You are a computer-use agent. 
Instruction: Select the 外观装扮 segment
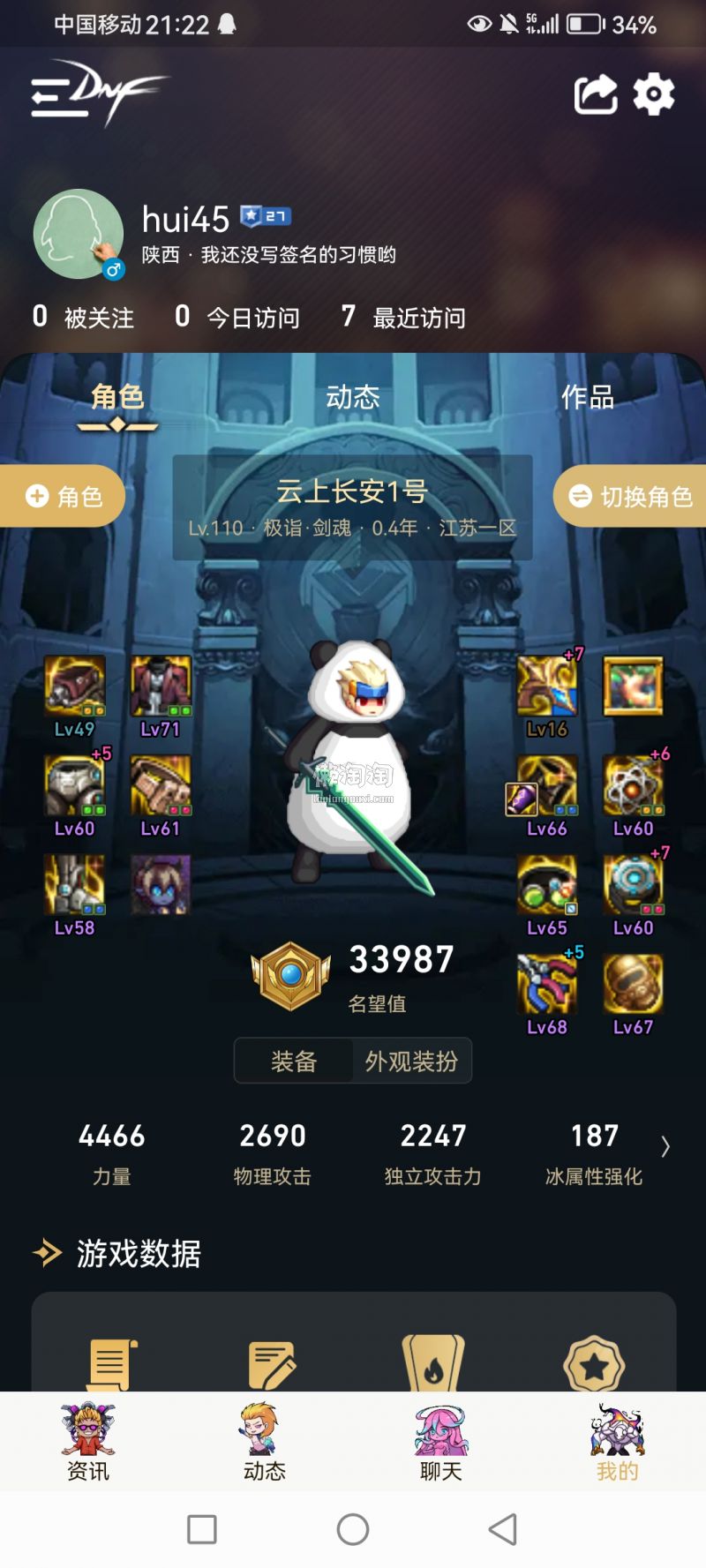[x=411, y=1061]
